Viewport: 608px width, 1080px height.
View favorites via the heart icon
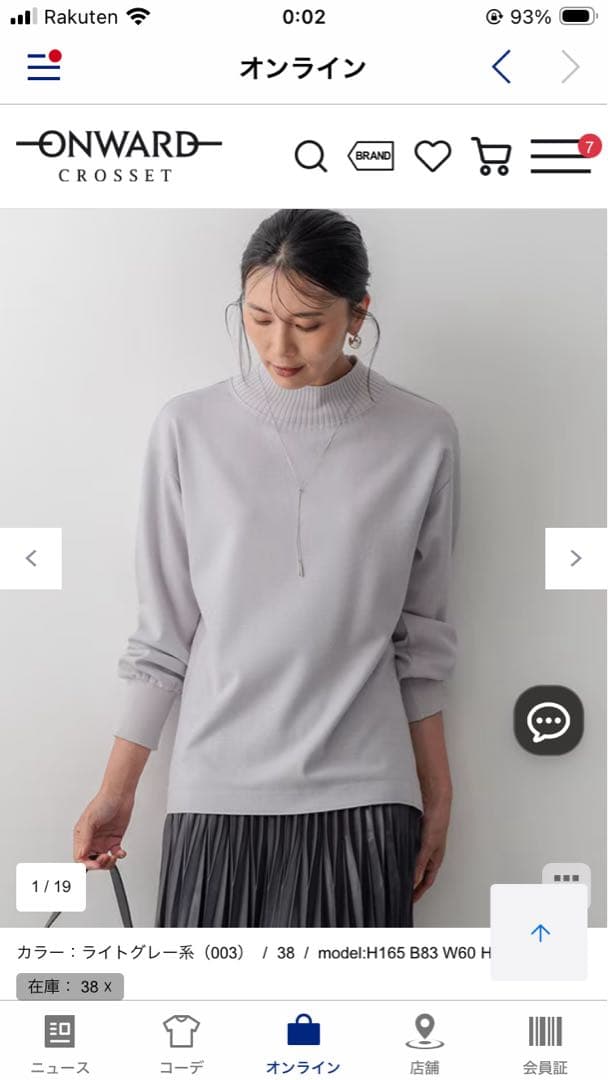coord(433,156)
